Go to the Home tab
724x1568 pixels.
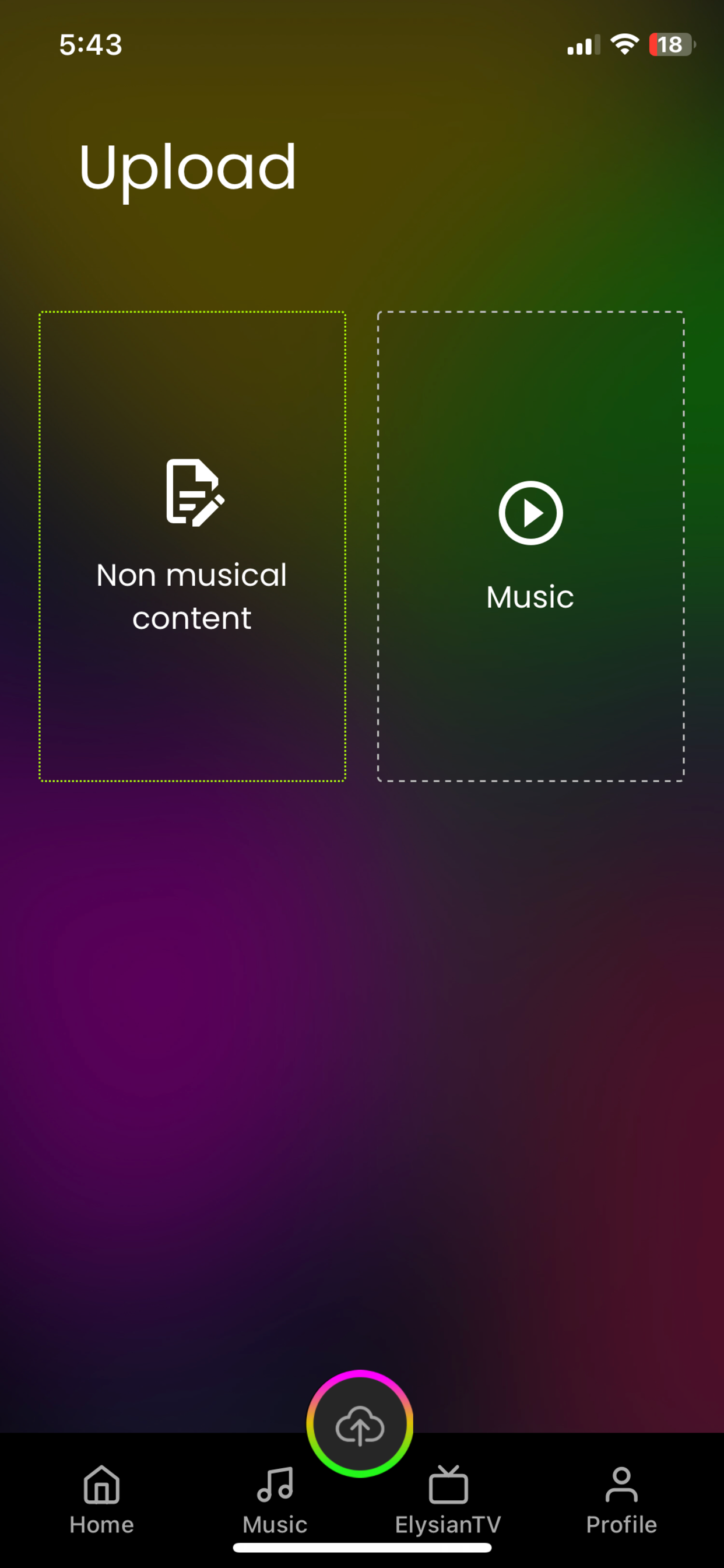coord(101,1500)
